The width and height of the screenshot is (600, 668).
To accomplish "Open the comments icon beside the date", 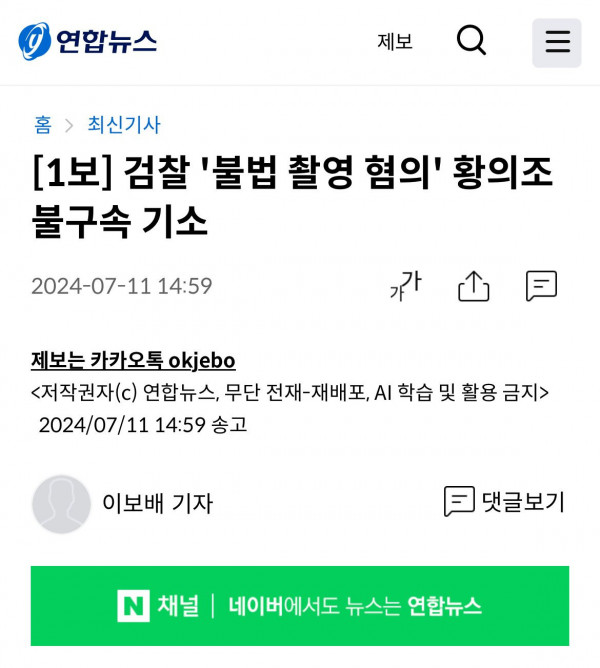I will coord(541,286).
